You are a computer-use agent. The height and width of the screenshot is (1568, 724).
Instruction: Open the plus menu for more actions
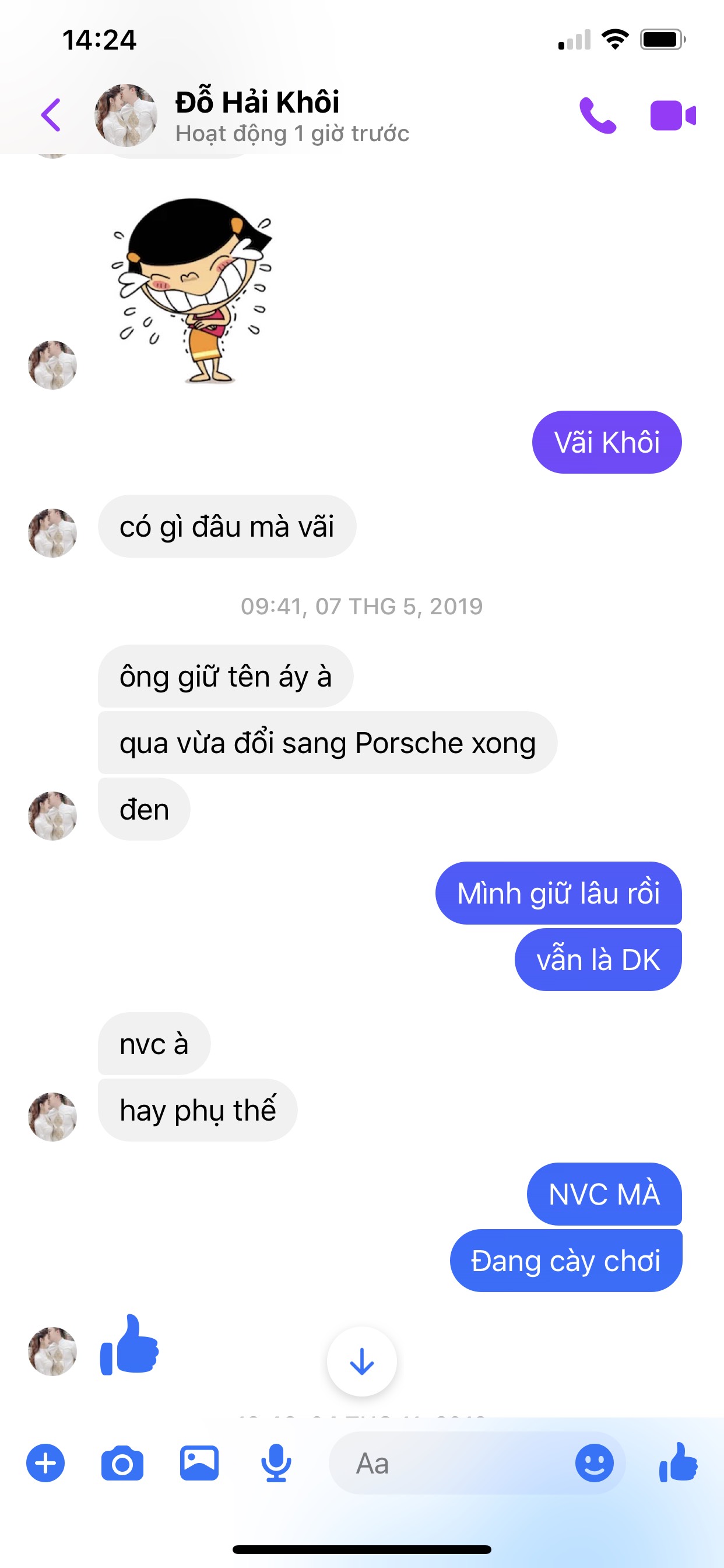click(x=45, y=1462)
